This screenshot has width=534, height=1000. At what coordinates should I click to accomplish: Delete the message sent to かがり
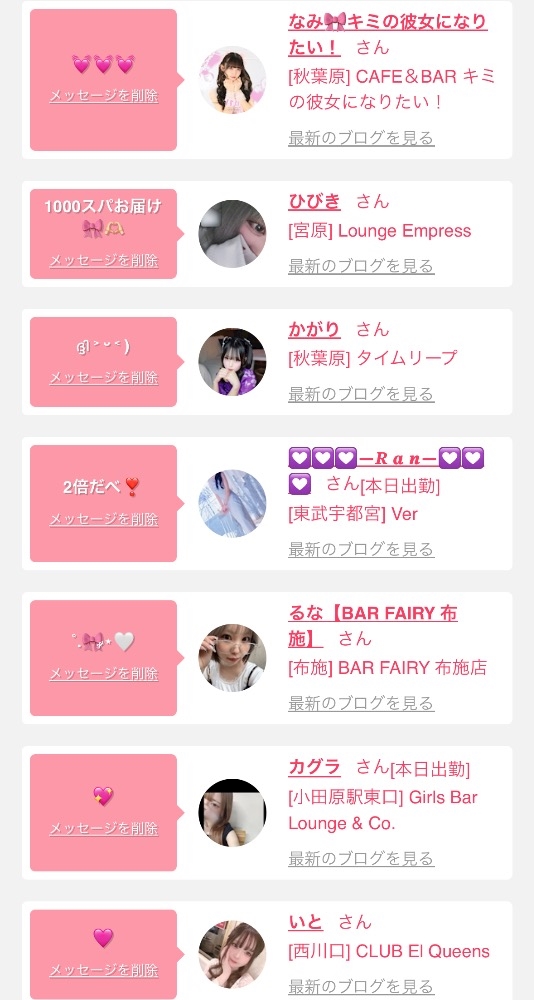104,378
